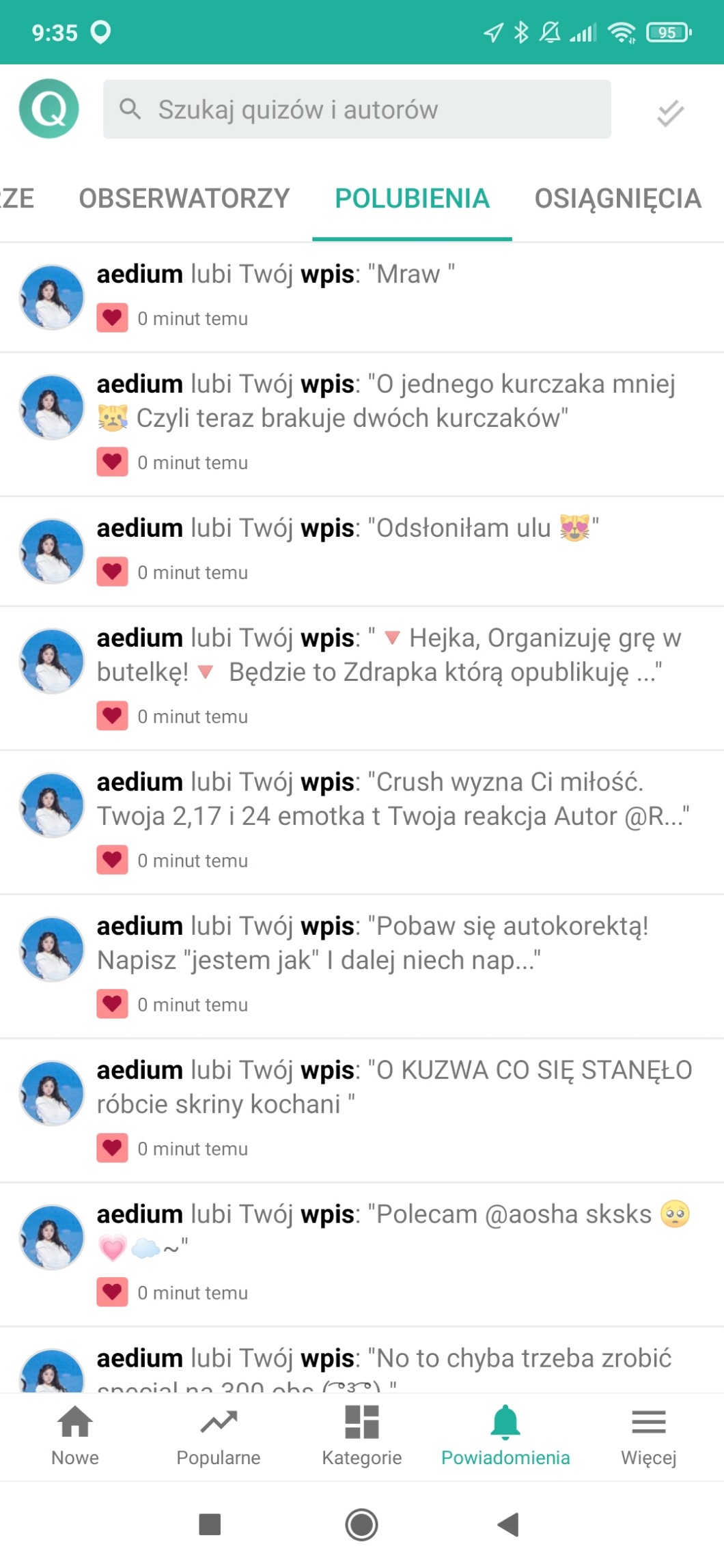Open the quiz and author search field
This screenshot has height=1568, width=724.
[x=357, y=109]
